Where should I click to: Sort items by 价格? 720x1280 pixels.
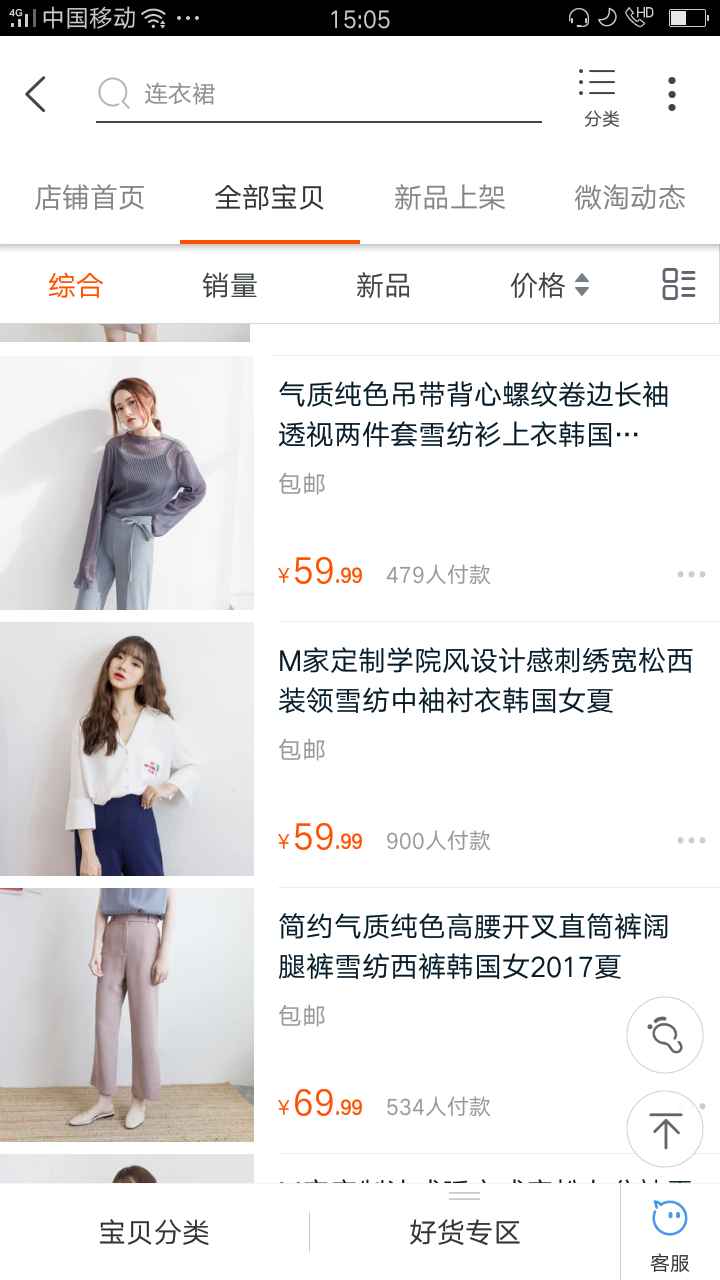tap(549, 286)
